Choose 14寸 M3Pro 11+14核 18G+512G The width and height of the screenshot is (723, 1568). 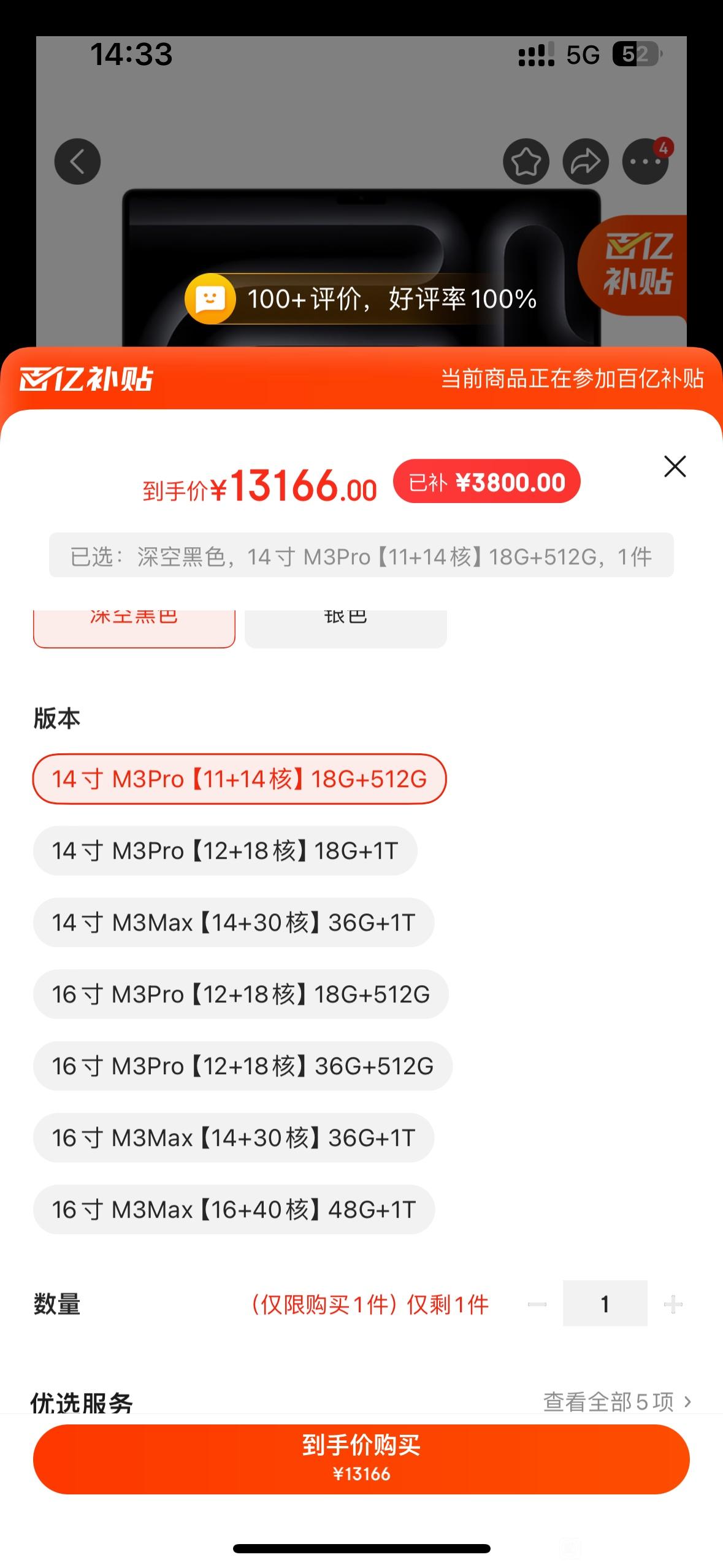tap(239, 779)
